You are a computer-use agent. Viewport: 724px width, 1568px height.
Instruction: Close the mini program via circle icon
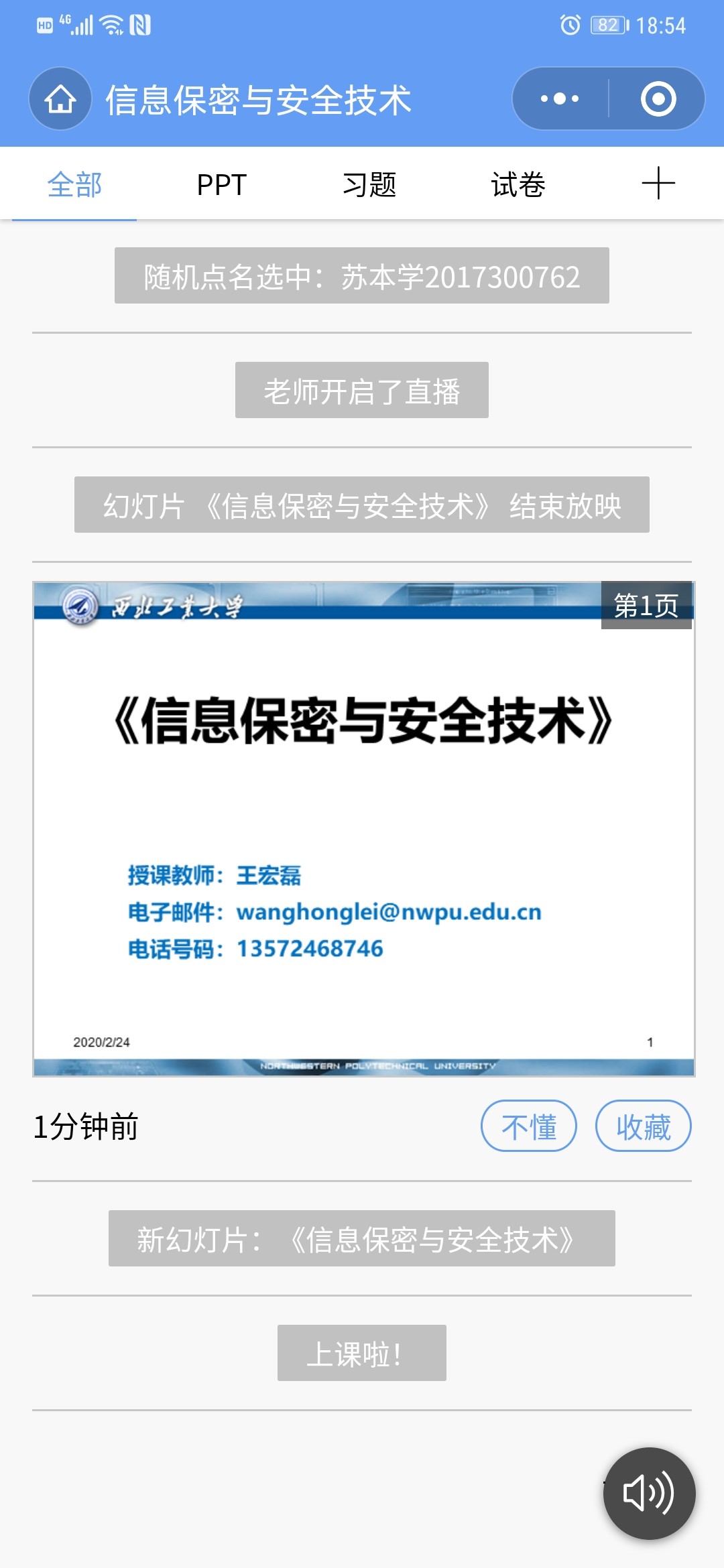click(658, 99)
